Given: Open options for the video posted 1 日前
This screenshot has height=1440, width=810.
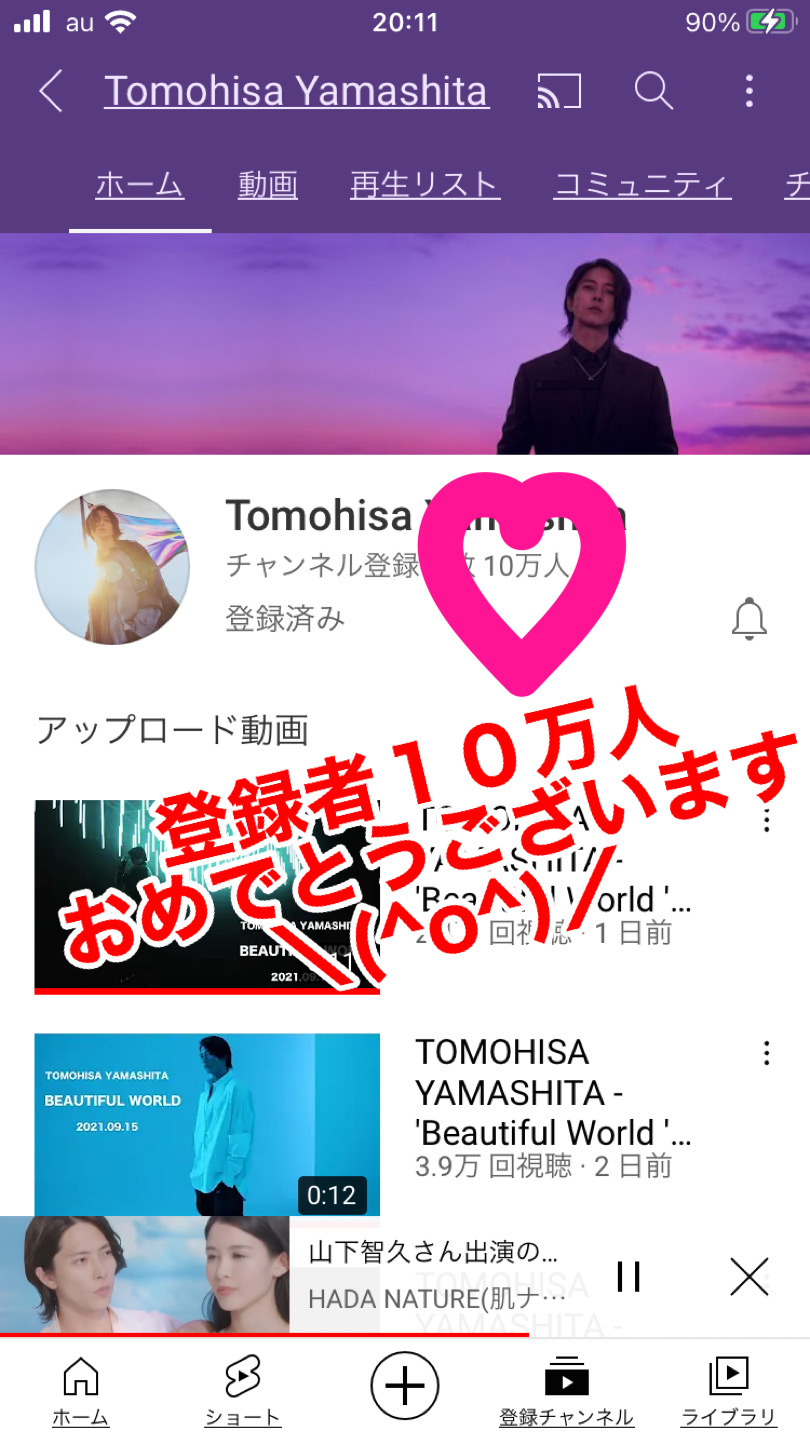Looking at the screenshot, I should pyautogui.click(x=767, y=821).
